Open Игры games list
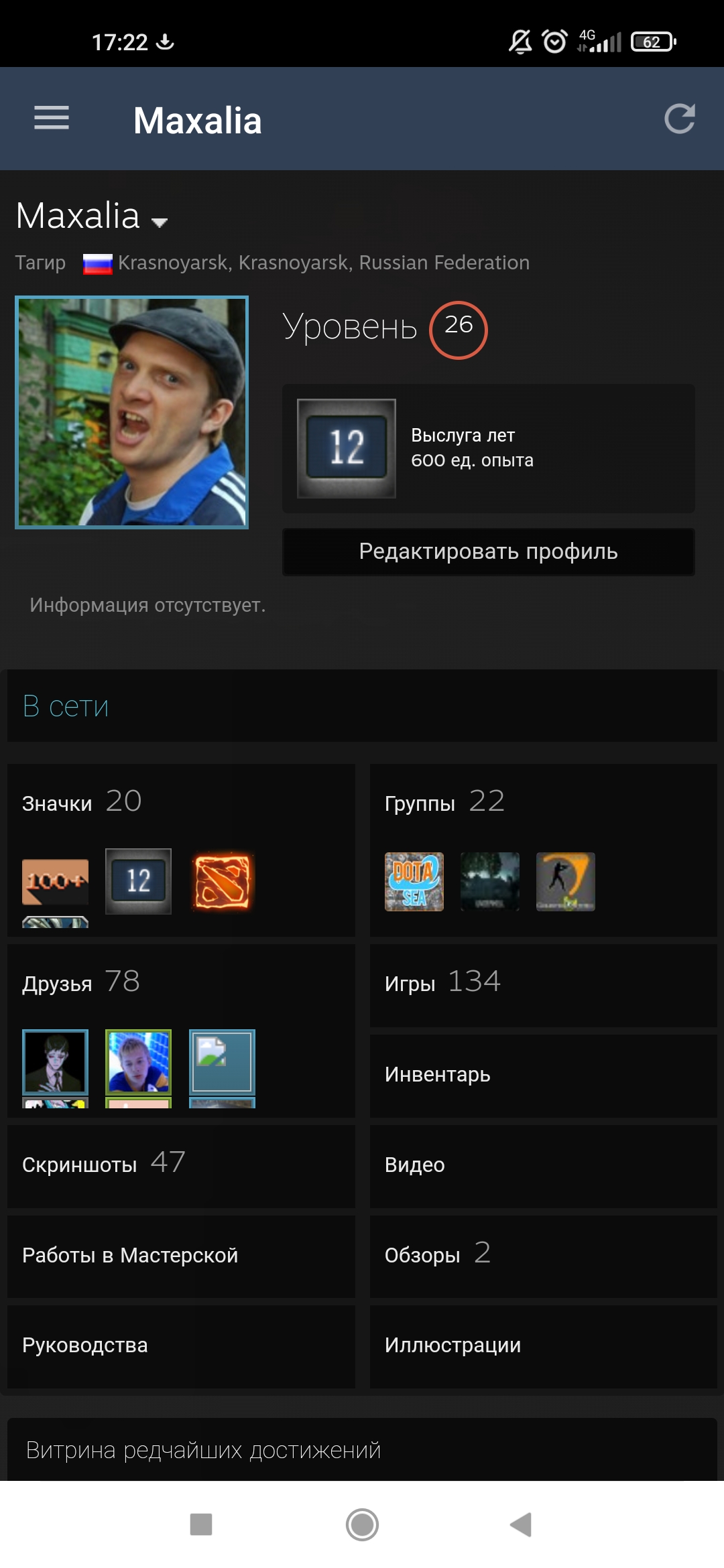This screenshot has width=724, height=1568. click(543, 986)
